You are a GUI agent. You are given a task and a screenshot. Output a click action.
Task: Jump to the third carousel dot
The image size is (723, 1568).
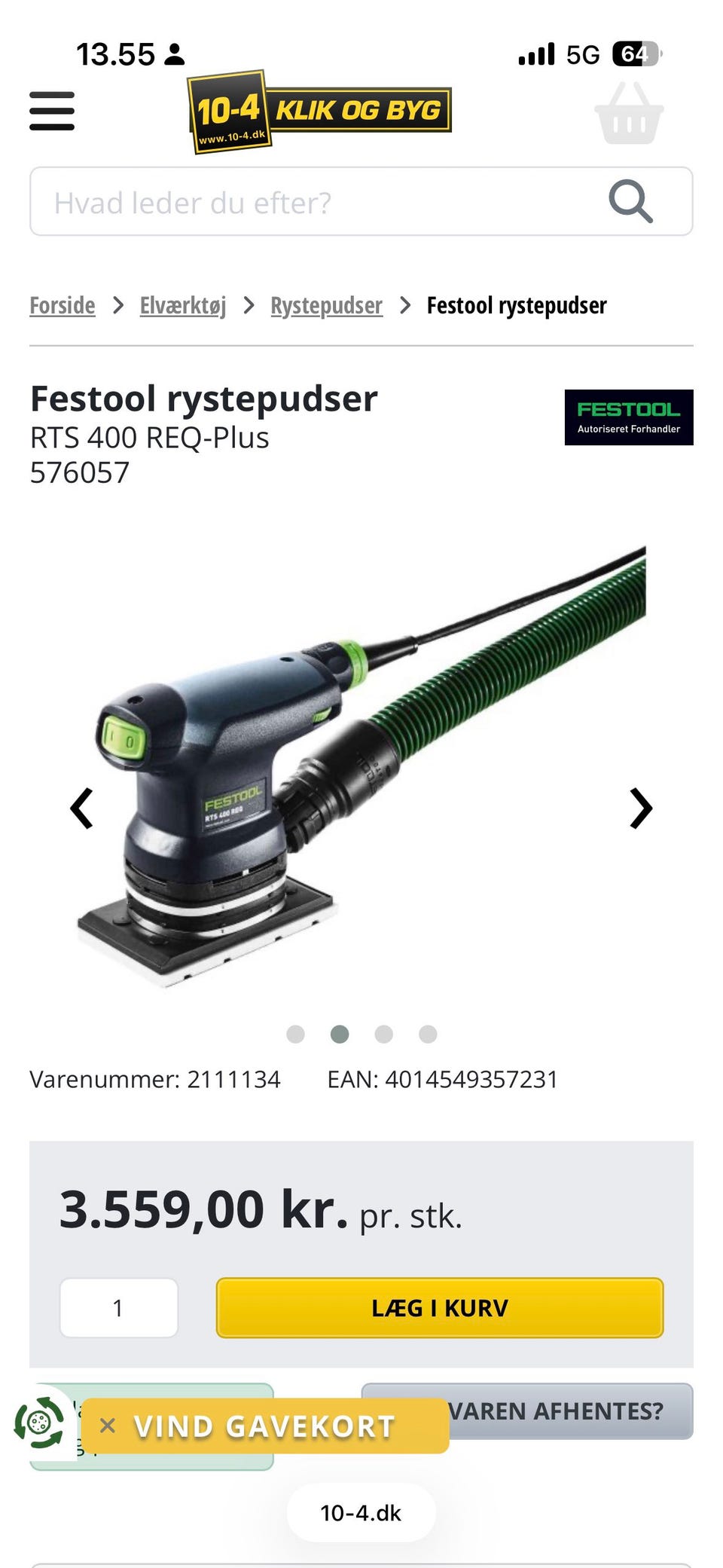coord(384,1034)
